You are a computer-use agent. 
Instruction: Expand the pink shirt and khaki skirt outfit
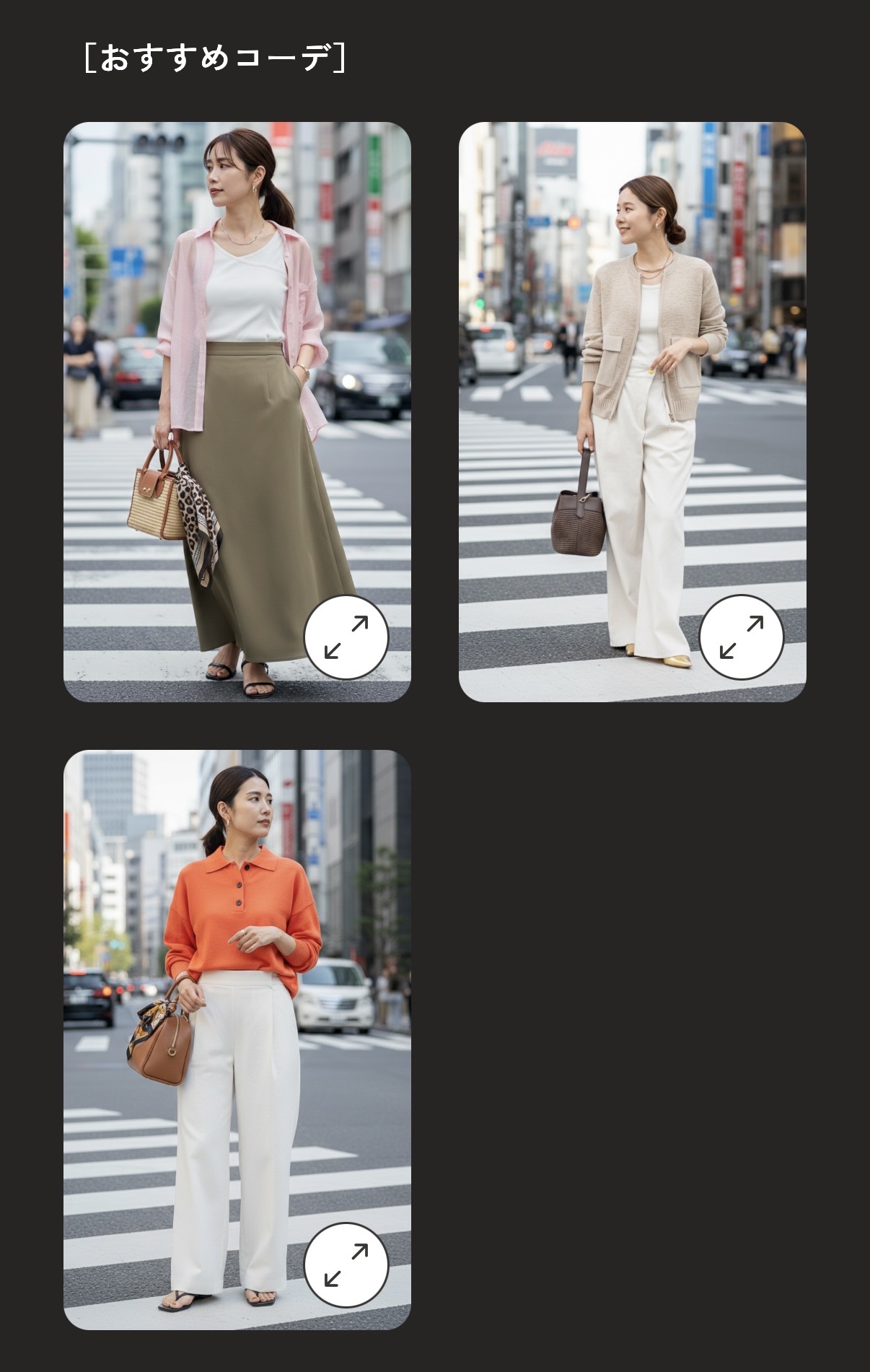click(346, 637)
